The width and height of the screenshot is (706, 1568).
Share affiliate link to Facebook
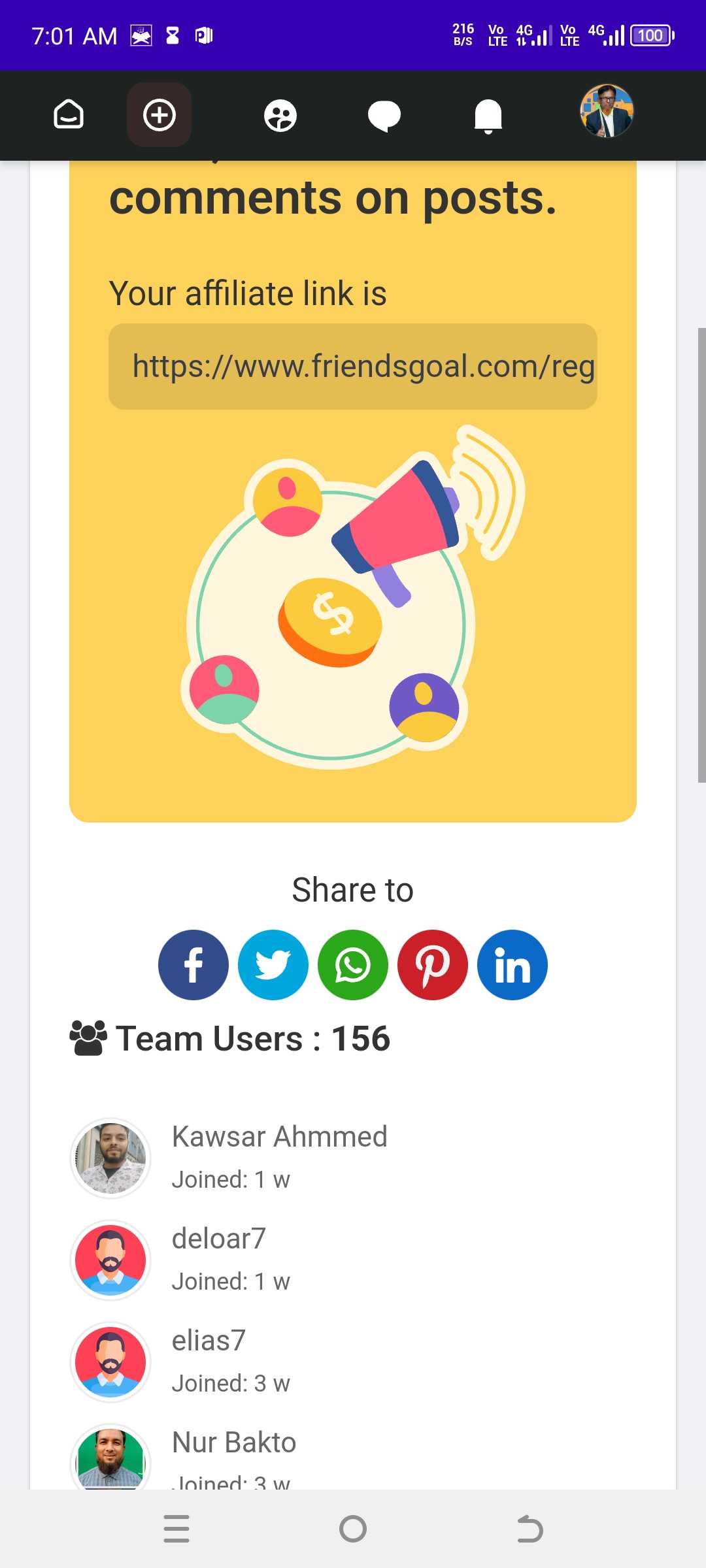[193, 965]
